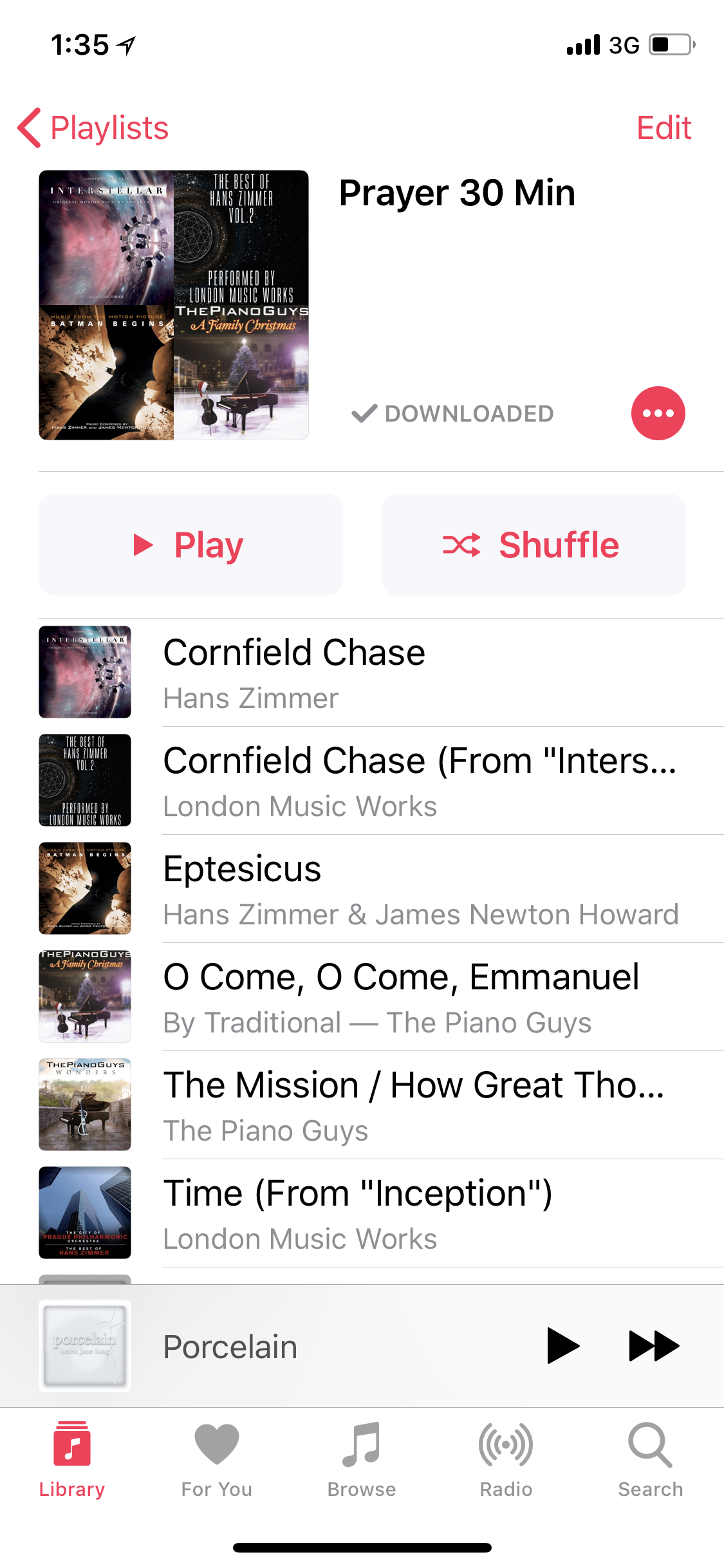Go back to Playlists
This screenshot has width=724, height=1568.
coord(93,128)
